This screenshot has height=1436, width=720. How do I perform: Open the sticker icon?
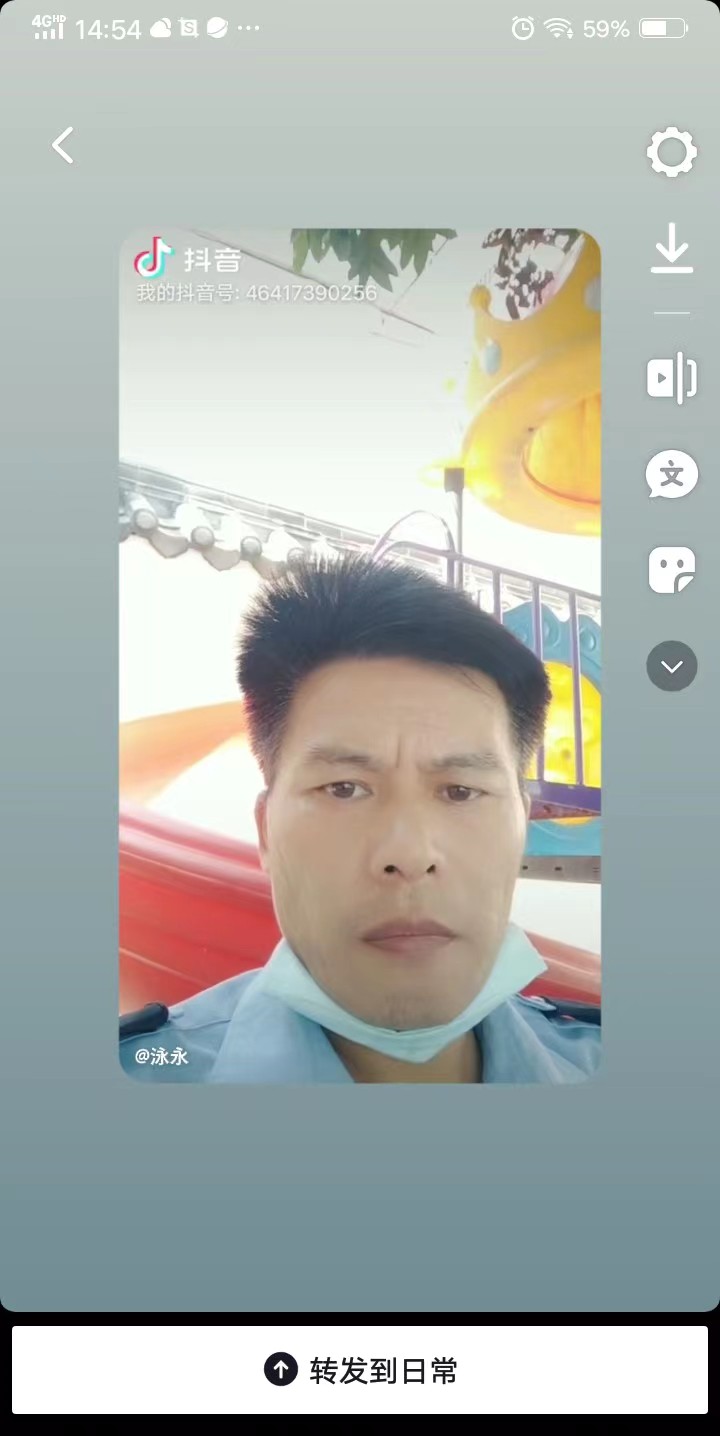coord(672,570)
